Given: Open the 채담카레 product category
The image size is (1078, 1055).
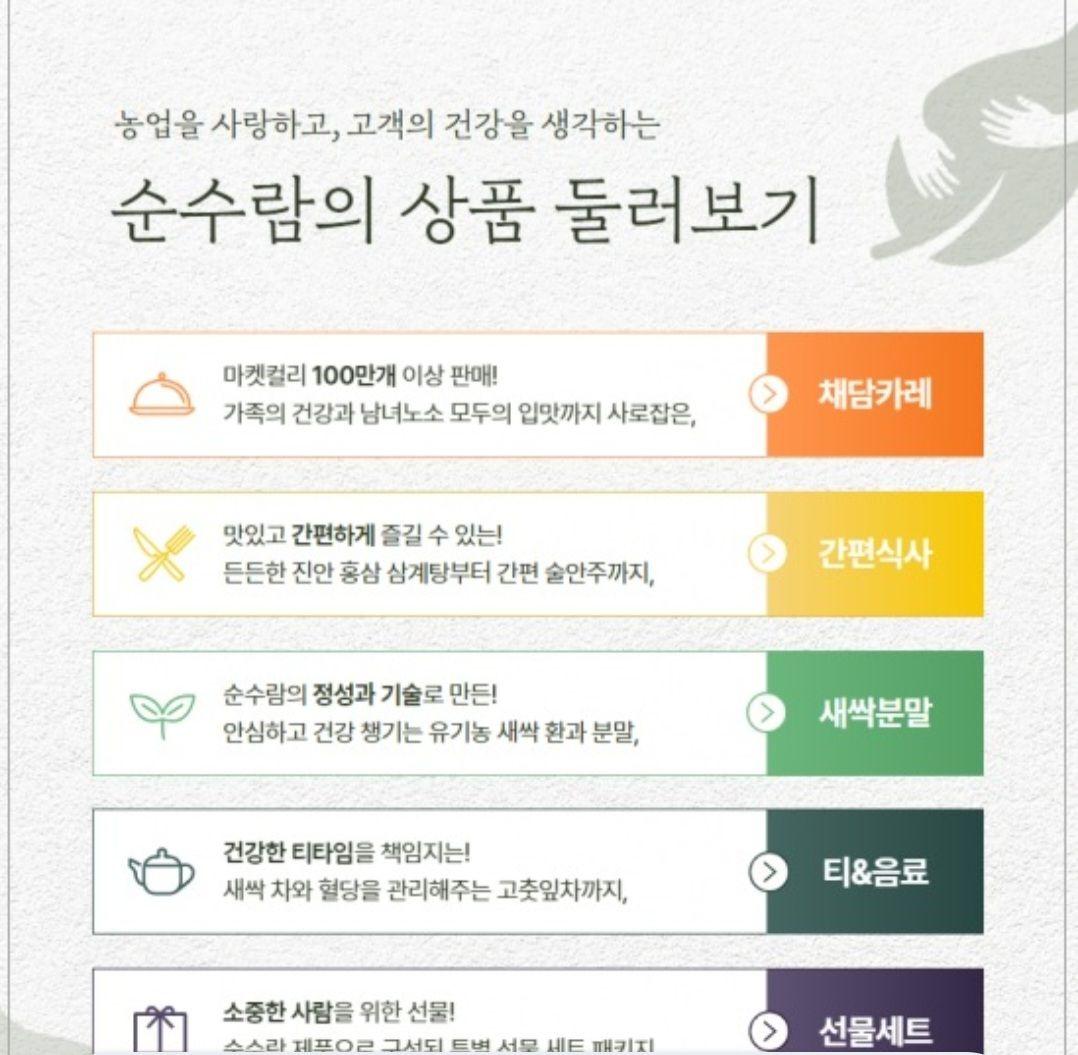Looking at the screenshot, I should pos(874,394).
